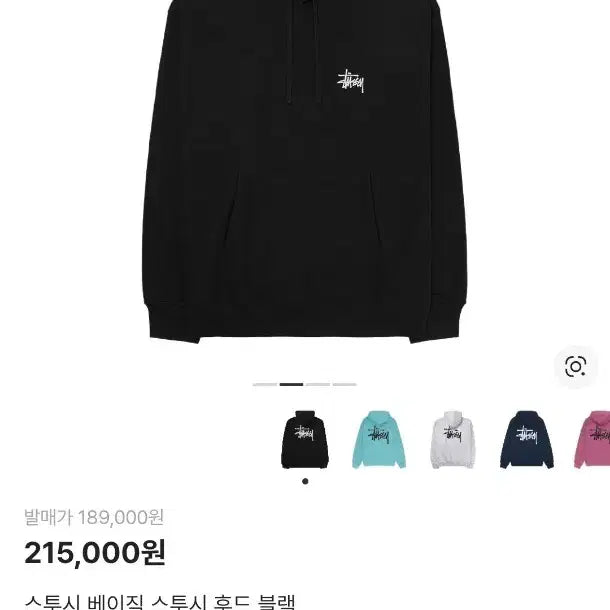
Task: Select the white hoodie color thumbnail
Action: (x=451, y=439)
